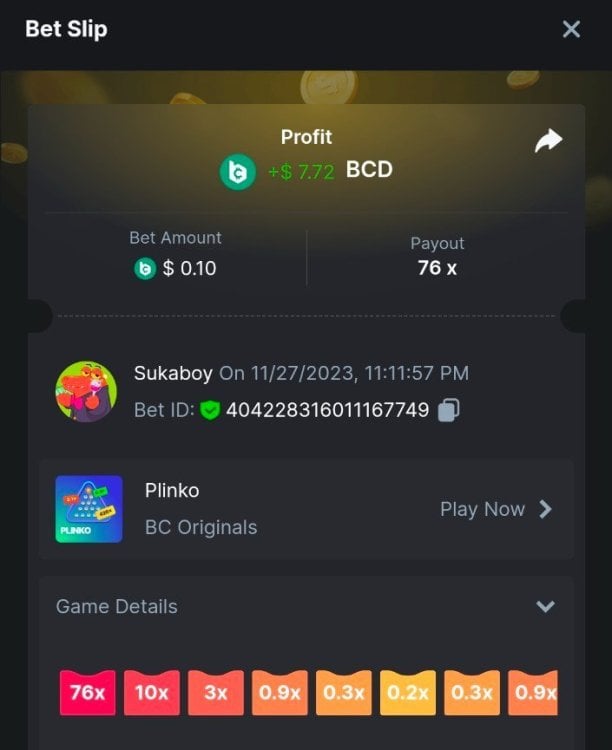Tap Play Now for Plinko
612x750 pixels.
point(496,509)
